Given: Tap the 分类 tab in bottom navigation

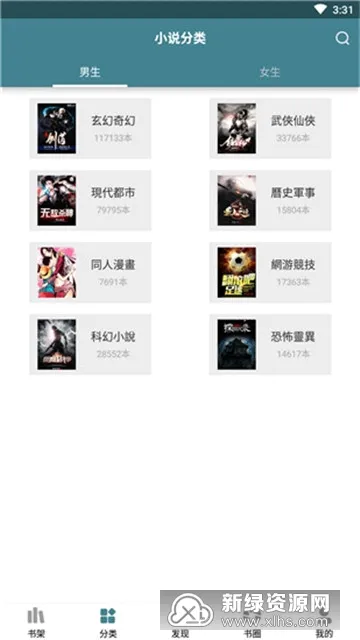Looking at the screenshot, I should pos(108,622).
